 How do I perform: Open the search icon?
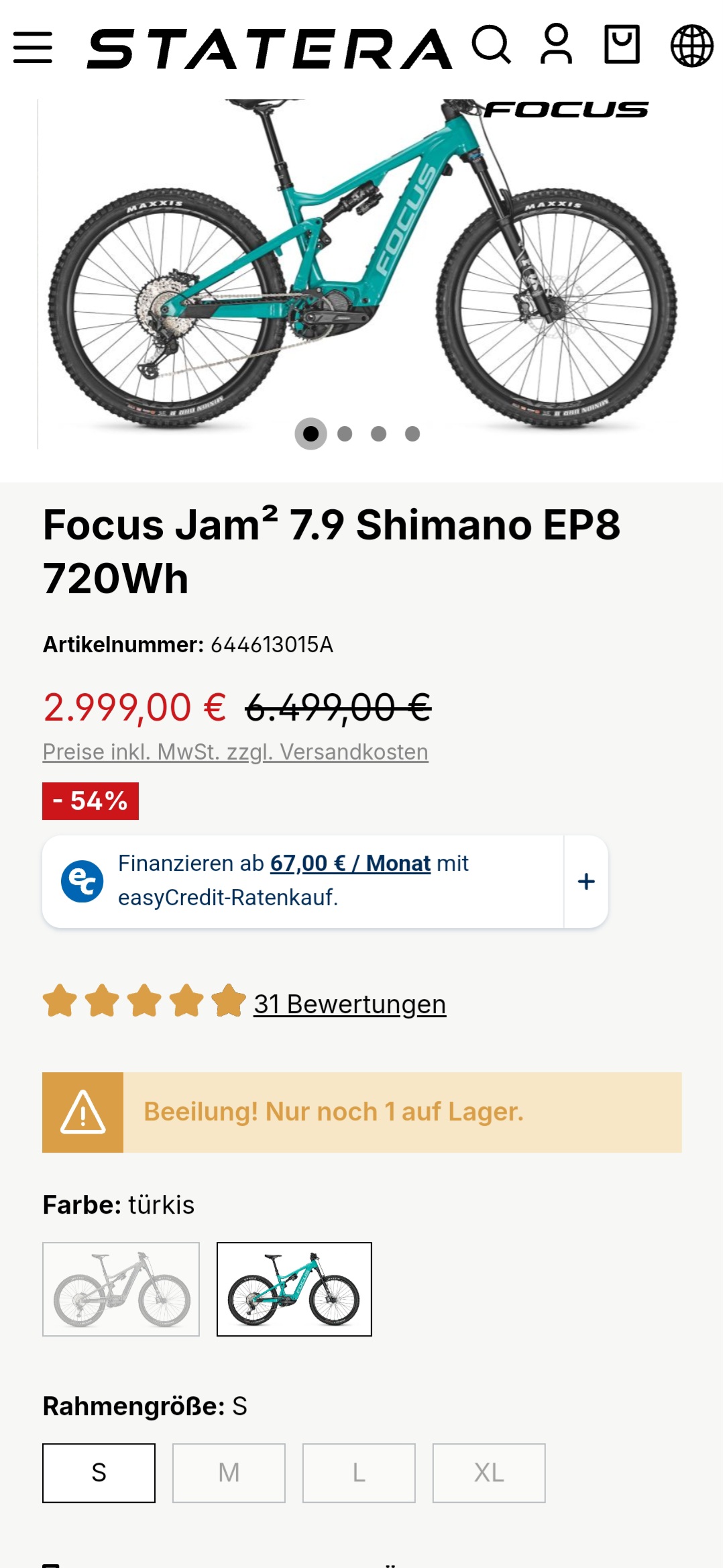pyautogui.click(x=491, y=45)
